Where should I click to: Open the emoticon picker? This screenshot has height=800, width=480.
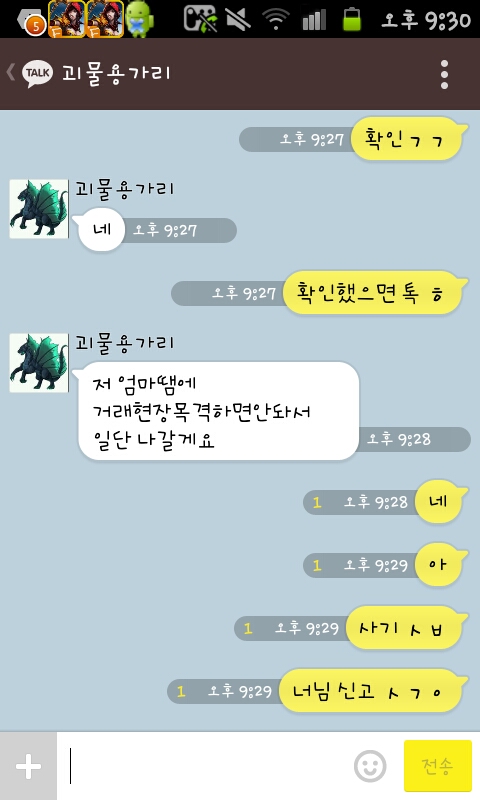pyautogui.click(x=370, y=766)
